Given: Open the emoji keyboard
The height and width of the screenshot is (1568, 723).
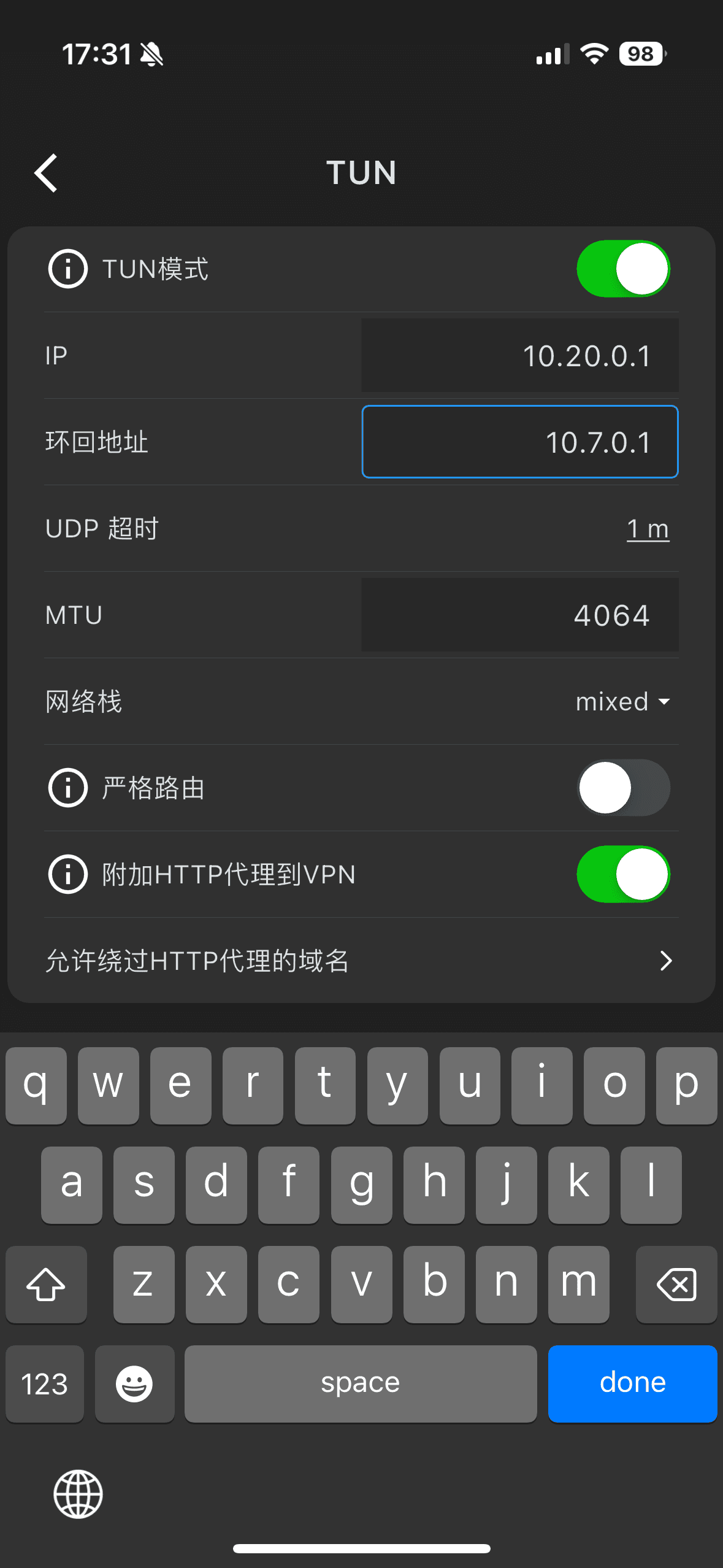Looking at the screenshot, I should (134, 1383).
